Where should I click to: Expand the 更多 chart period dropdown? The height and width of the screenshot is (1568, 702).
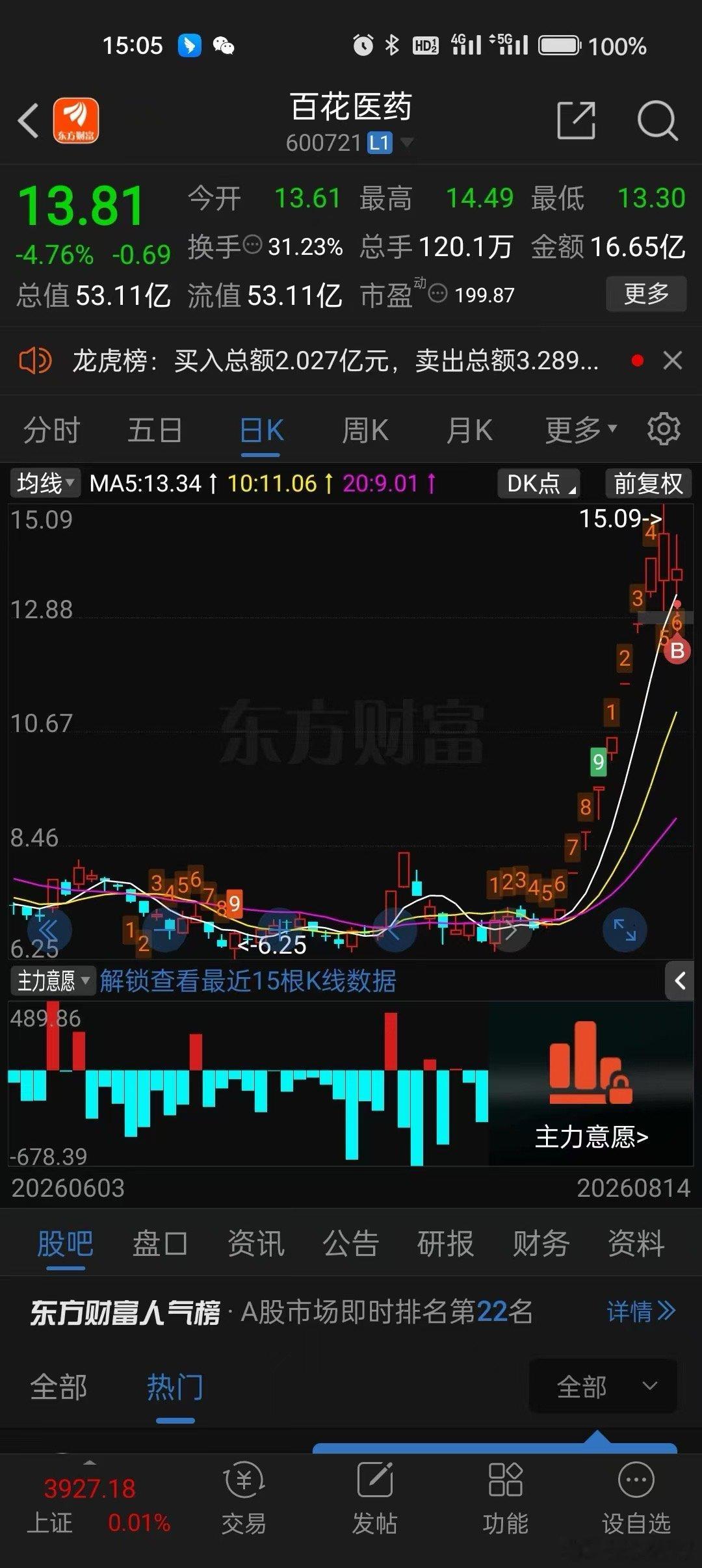click(581, 430)
